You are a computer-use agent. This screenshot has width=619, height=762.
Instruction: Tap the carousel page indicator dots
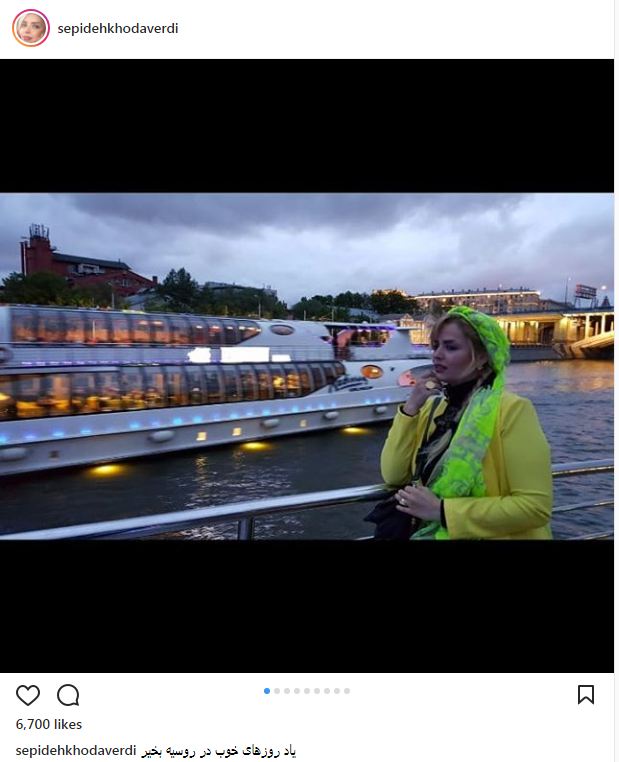click(x=307, y=691)
